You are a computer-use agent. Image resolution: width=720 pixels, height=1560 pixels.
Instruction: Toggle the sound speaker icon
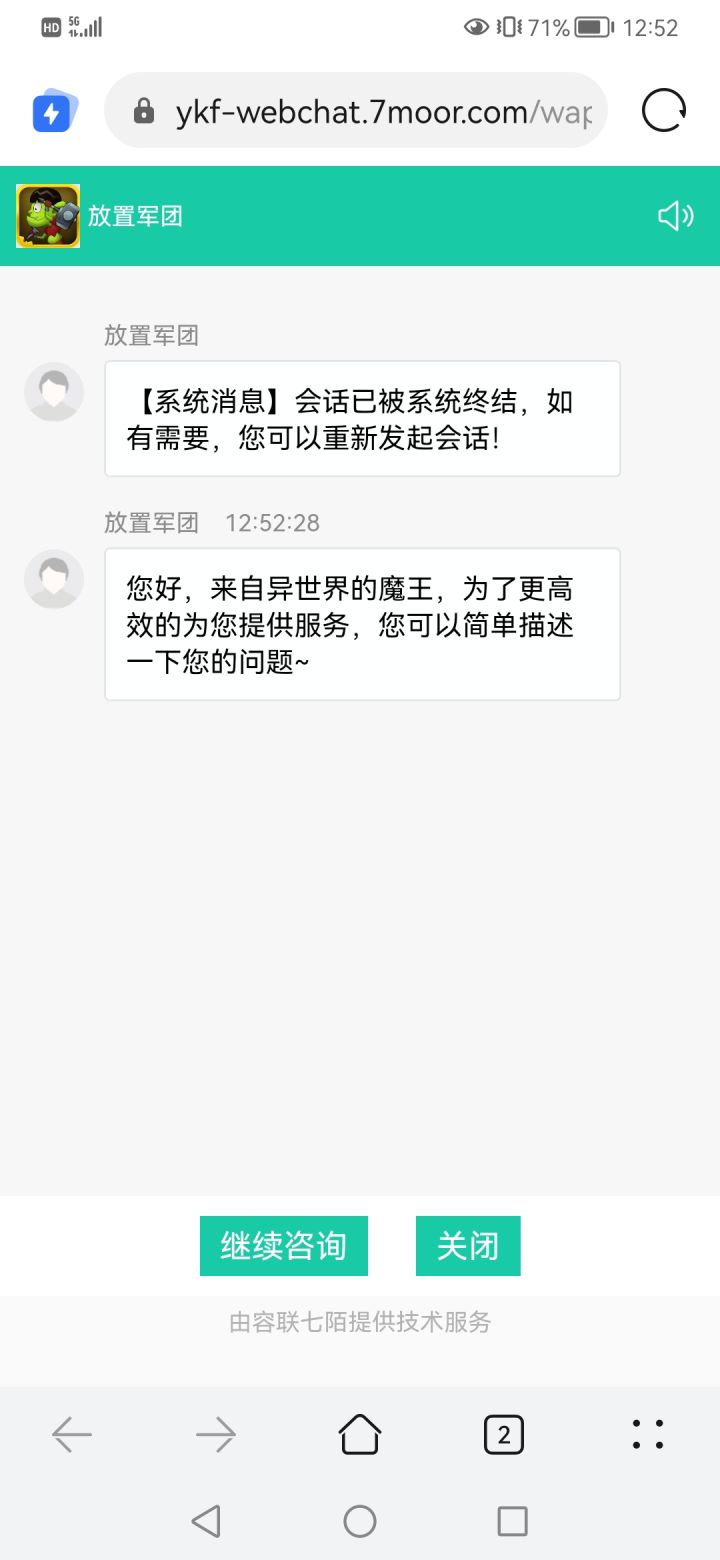point(675,216)
